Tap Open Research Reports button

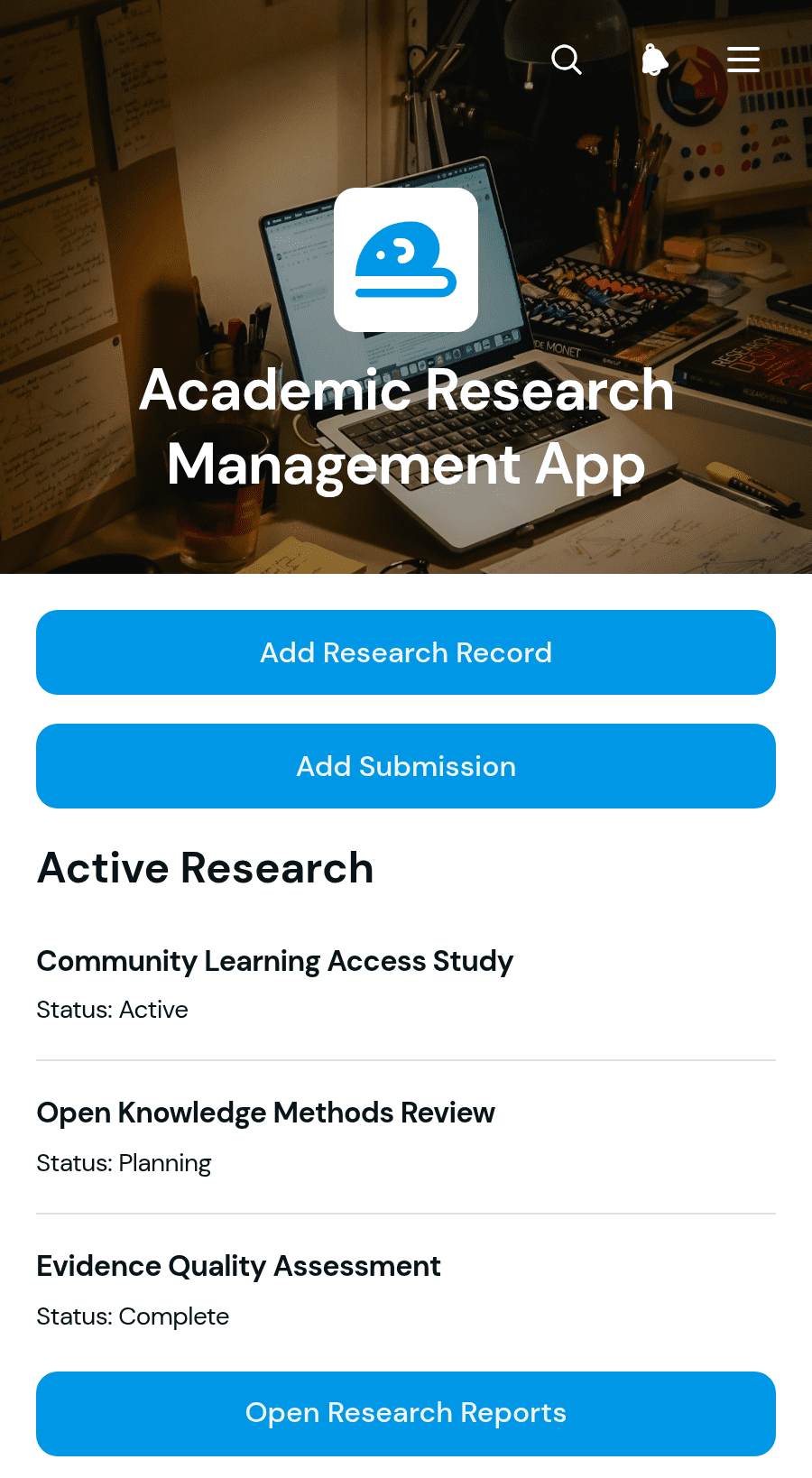(406, 1413)
